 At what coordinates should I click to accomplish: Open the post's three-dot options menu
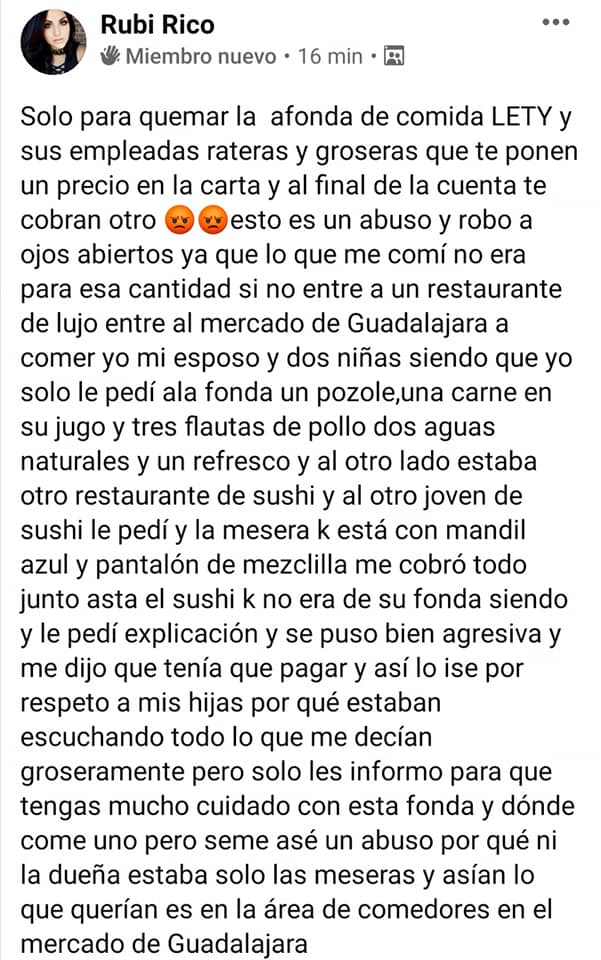click(x=555, y=20)
